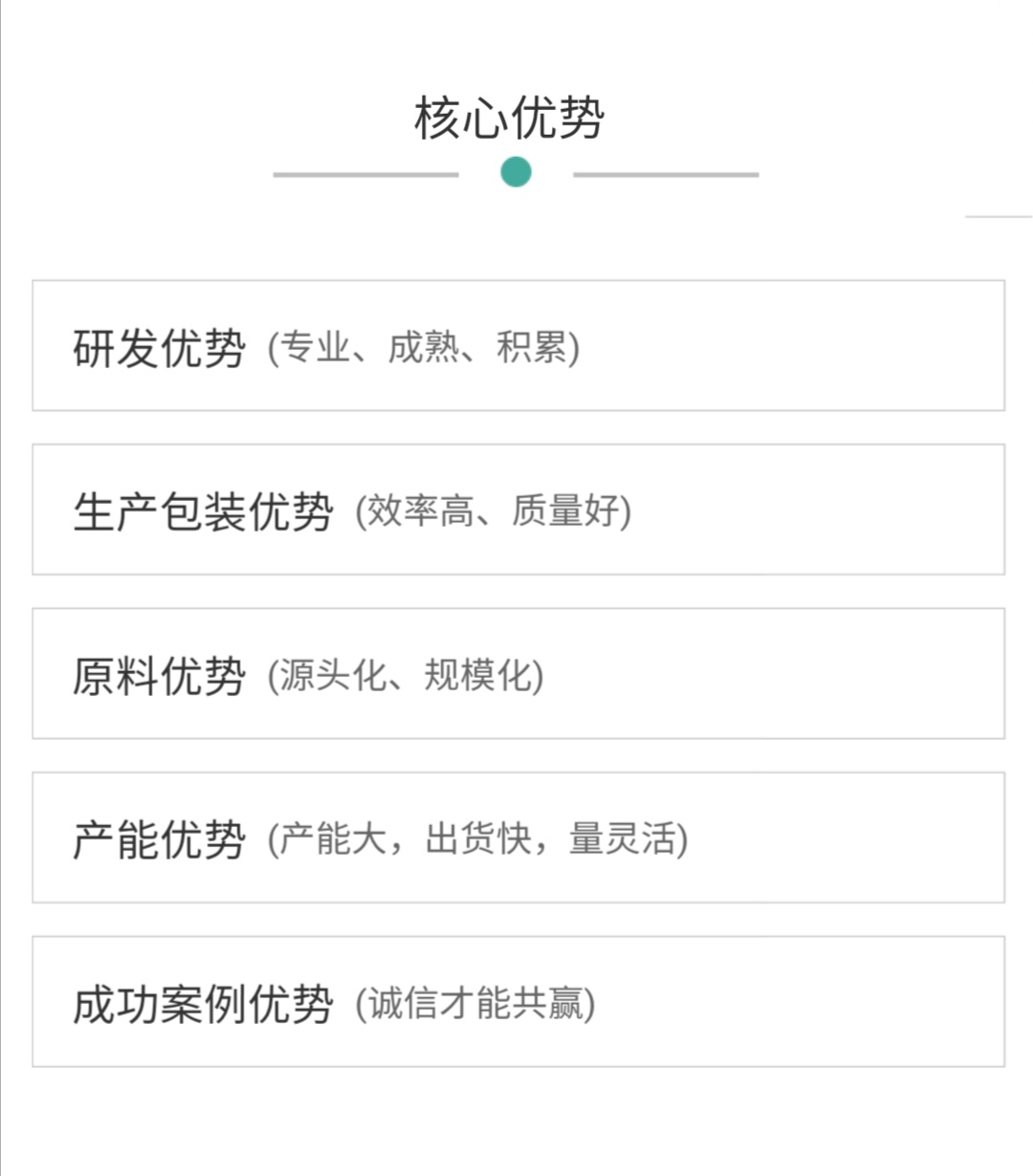Select the 原料优势 row

pyautogui.click(x=517, y=674)
